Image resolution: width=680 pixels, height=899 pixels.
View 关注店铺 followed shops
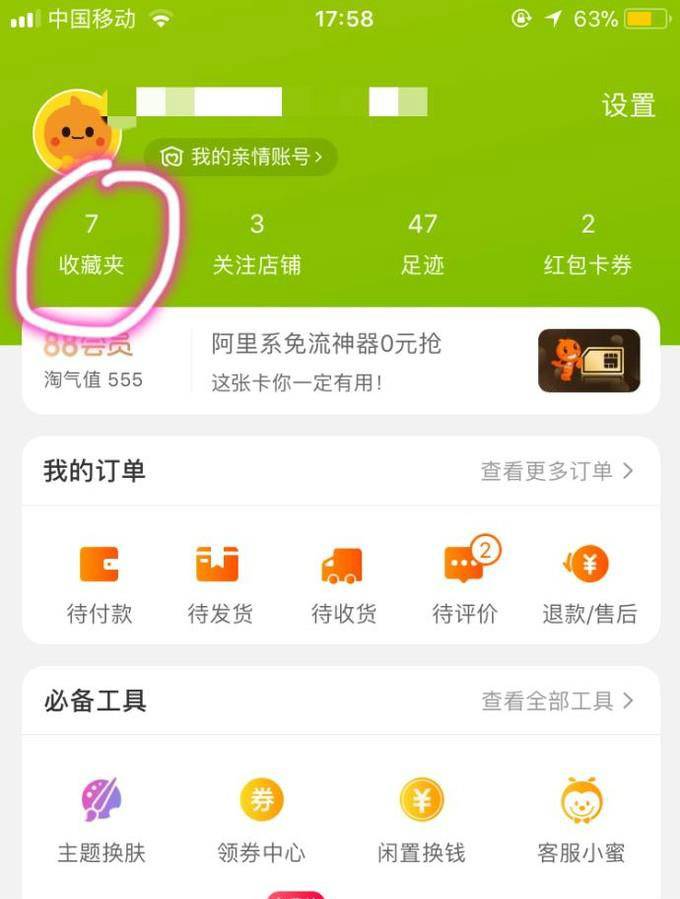tap(257, 245)
